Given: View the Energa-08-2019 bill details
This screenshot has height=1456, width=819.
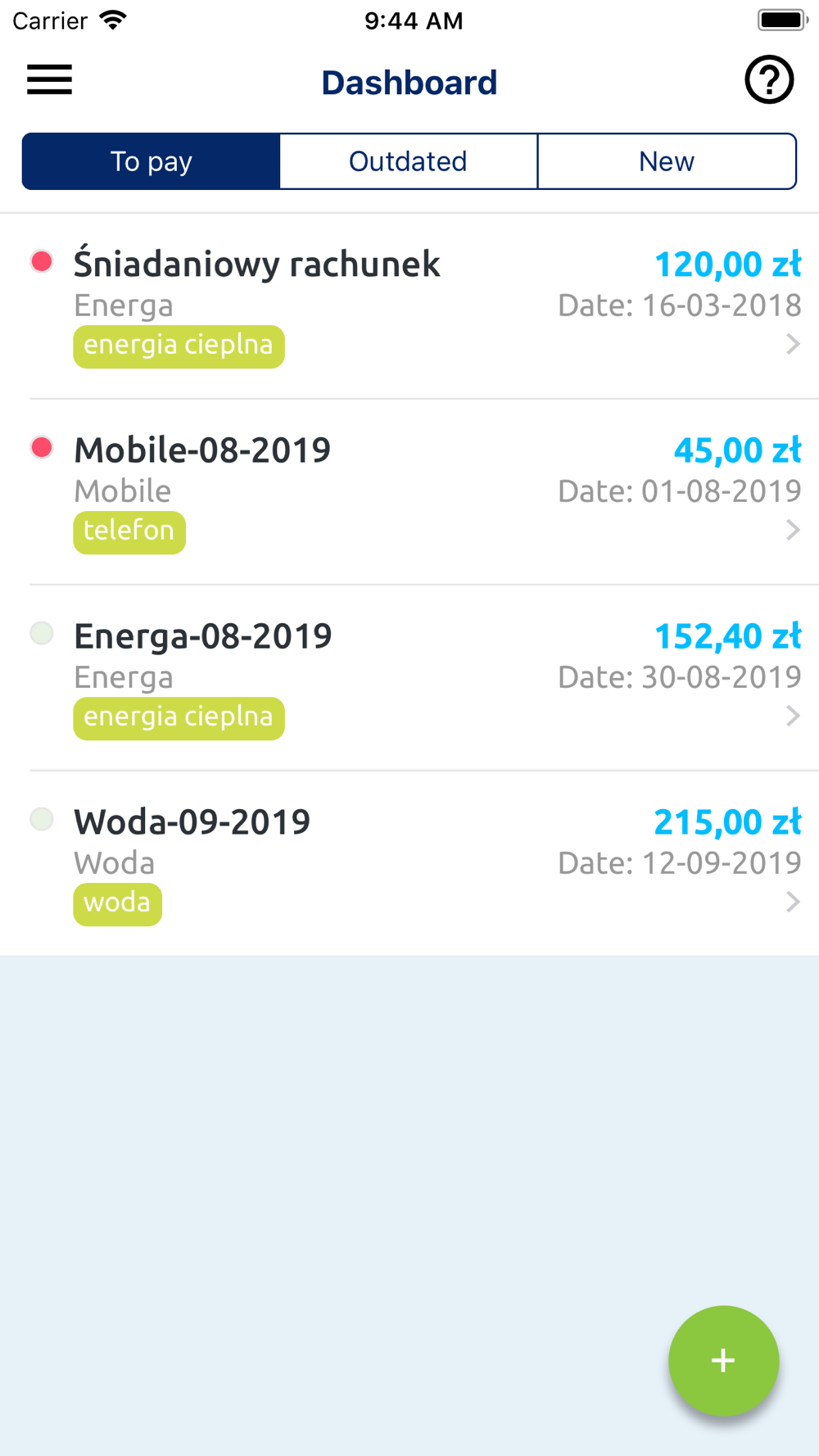Looking at the screenshot, I should click(409, 678).
